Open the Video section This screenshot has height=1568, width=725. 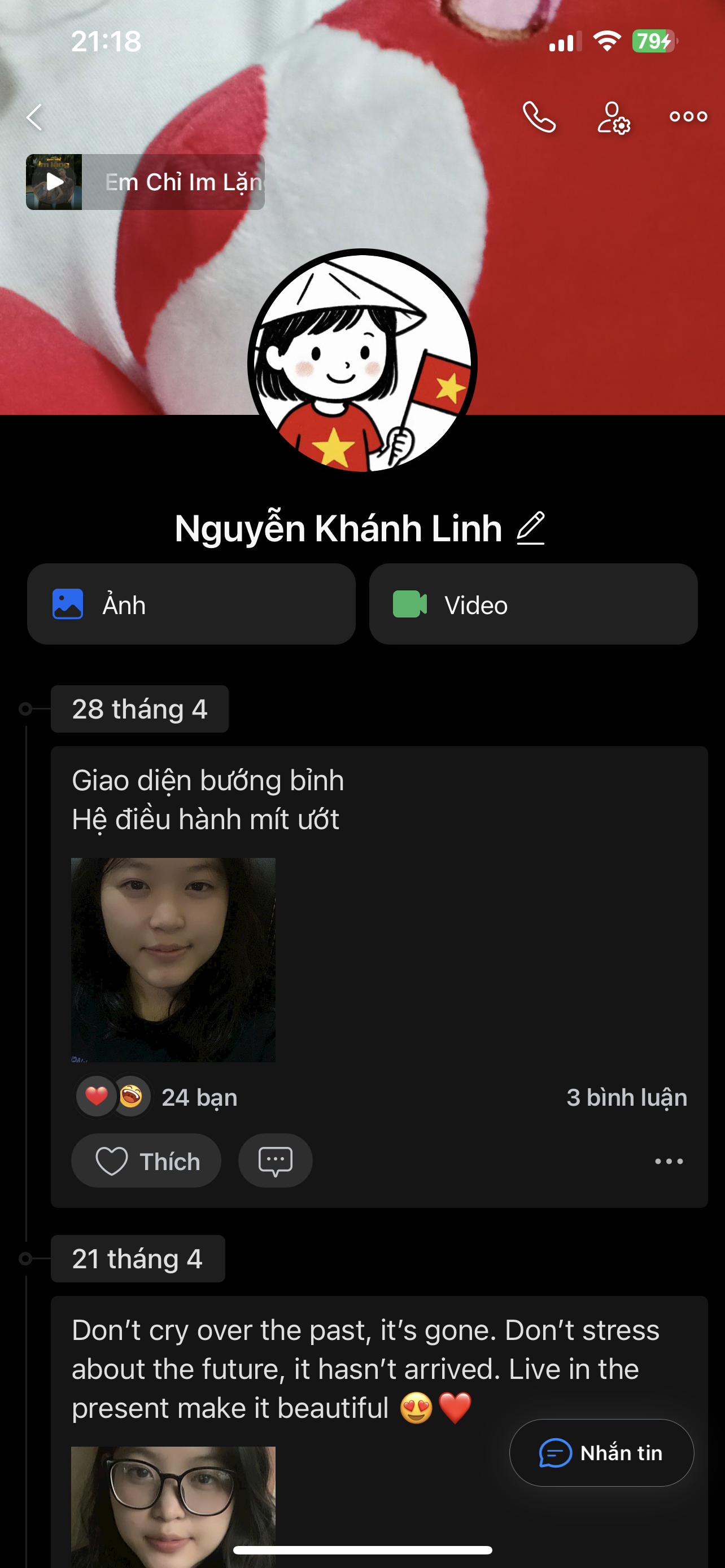[532, 605]
